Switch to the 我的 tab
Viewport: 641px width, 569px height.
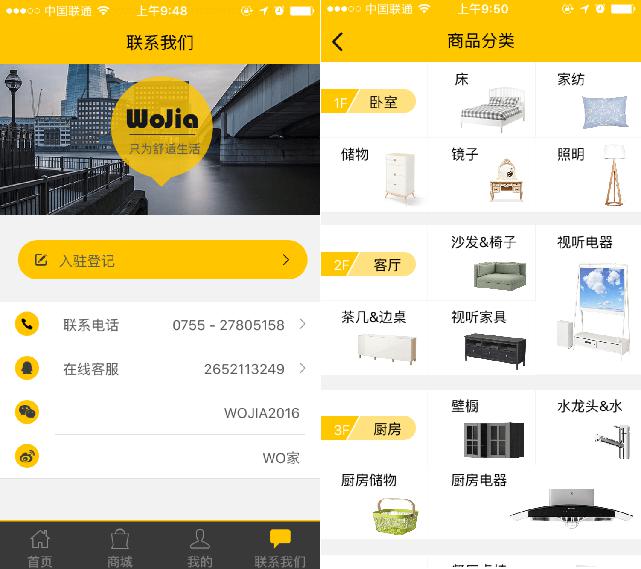pyautogui.click(x=200, y=547)
